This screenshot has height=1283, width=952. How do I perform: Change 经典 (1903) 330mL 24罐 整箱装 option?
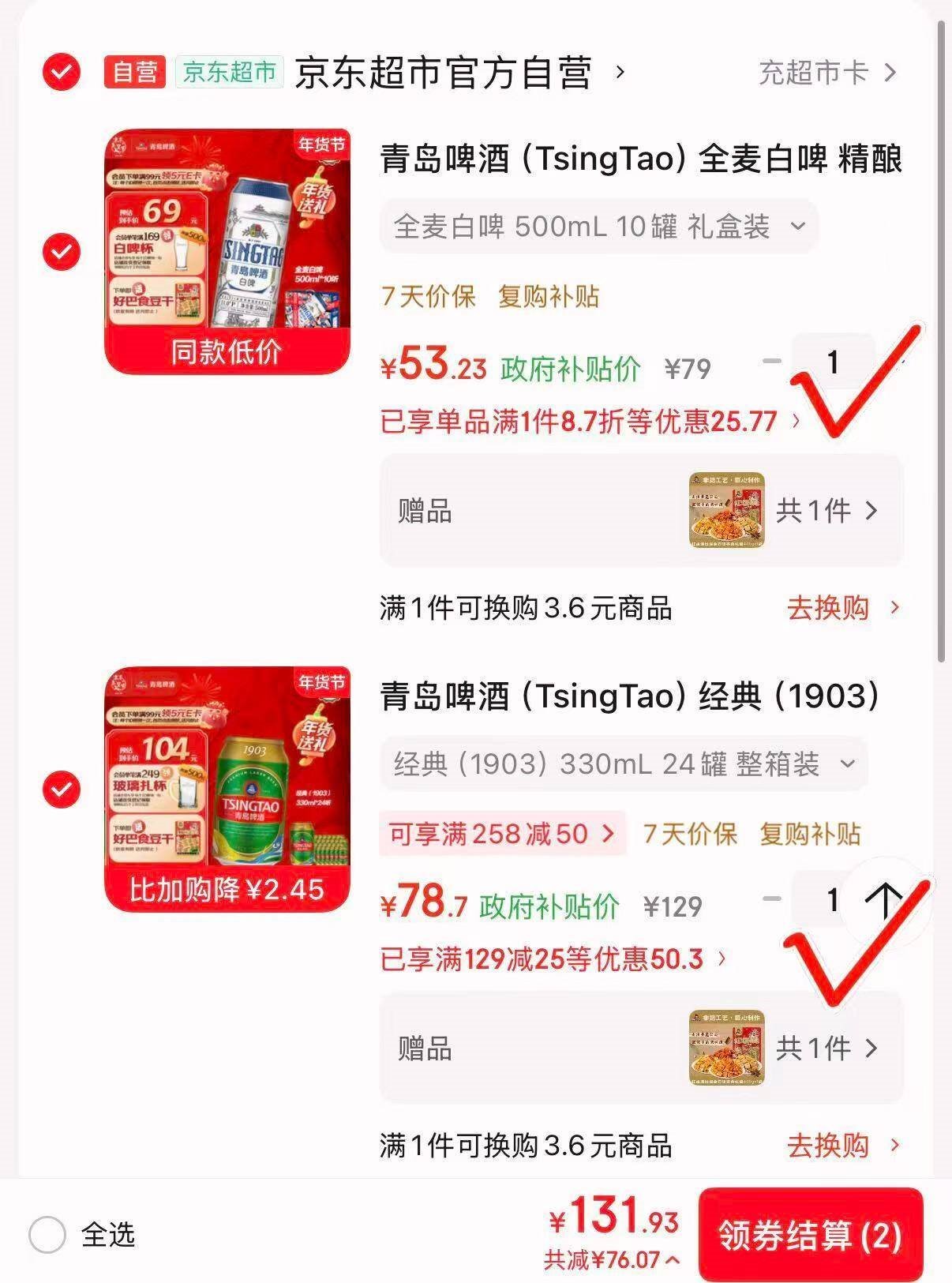[624, 764]
